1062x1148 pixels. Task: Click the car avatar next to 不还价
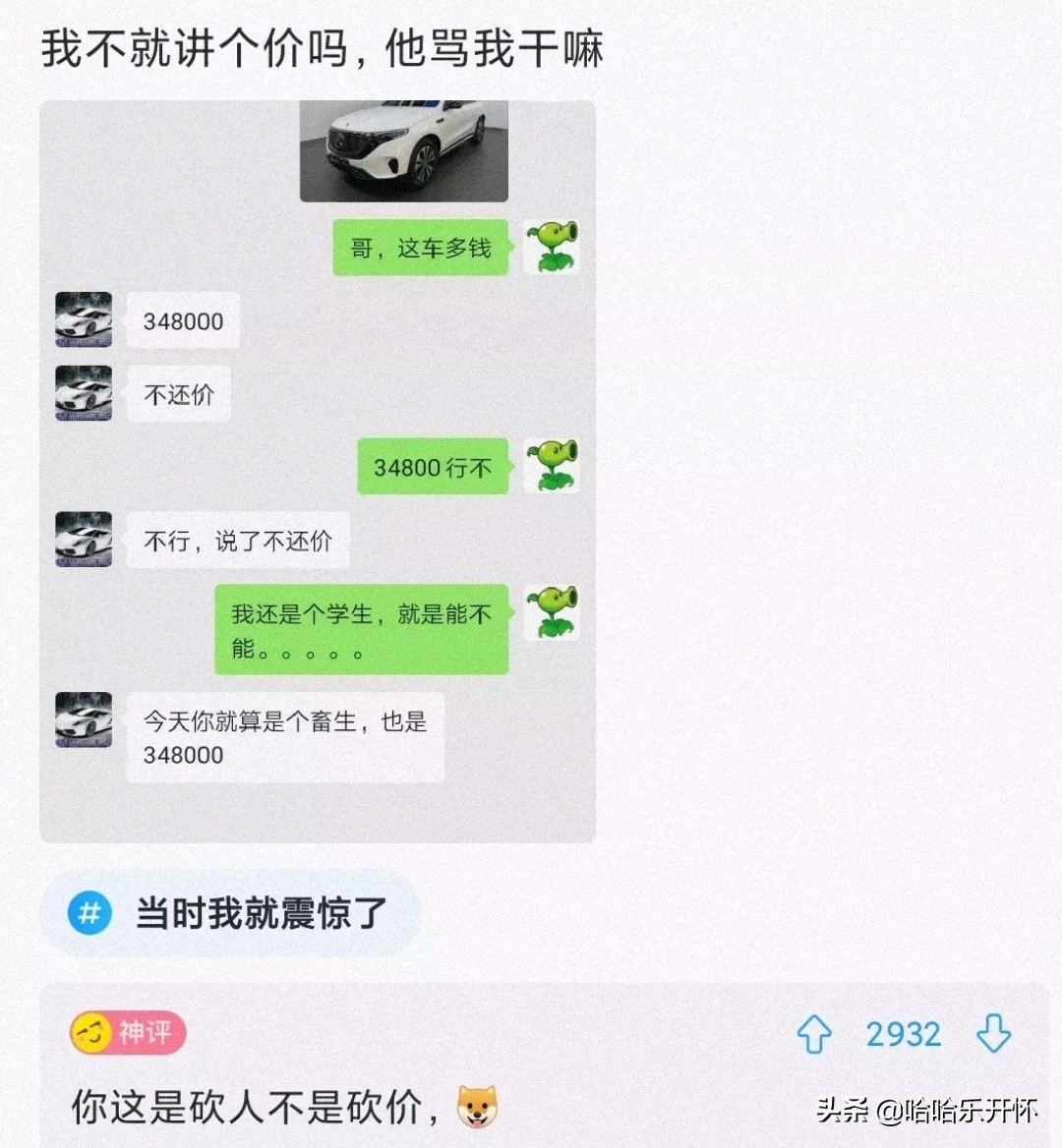click(83, 392)
